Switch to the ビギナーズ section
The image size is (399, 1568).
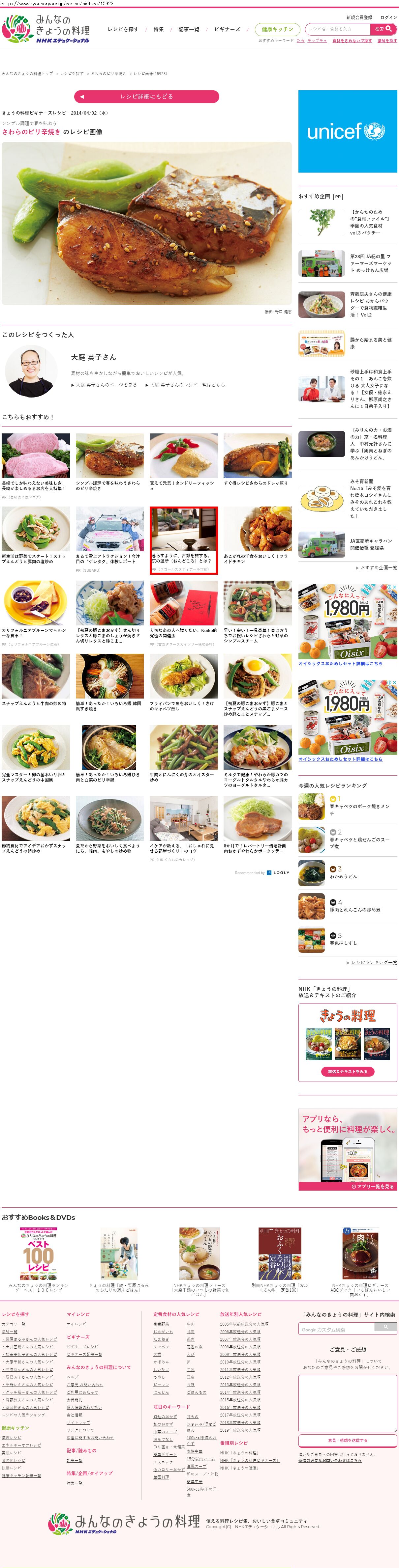coord(227,29)
